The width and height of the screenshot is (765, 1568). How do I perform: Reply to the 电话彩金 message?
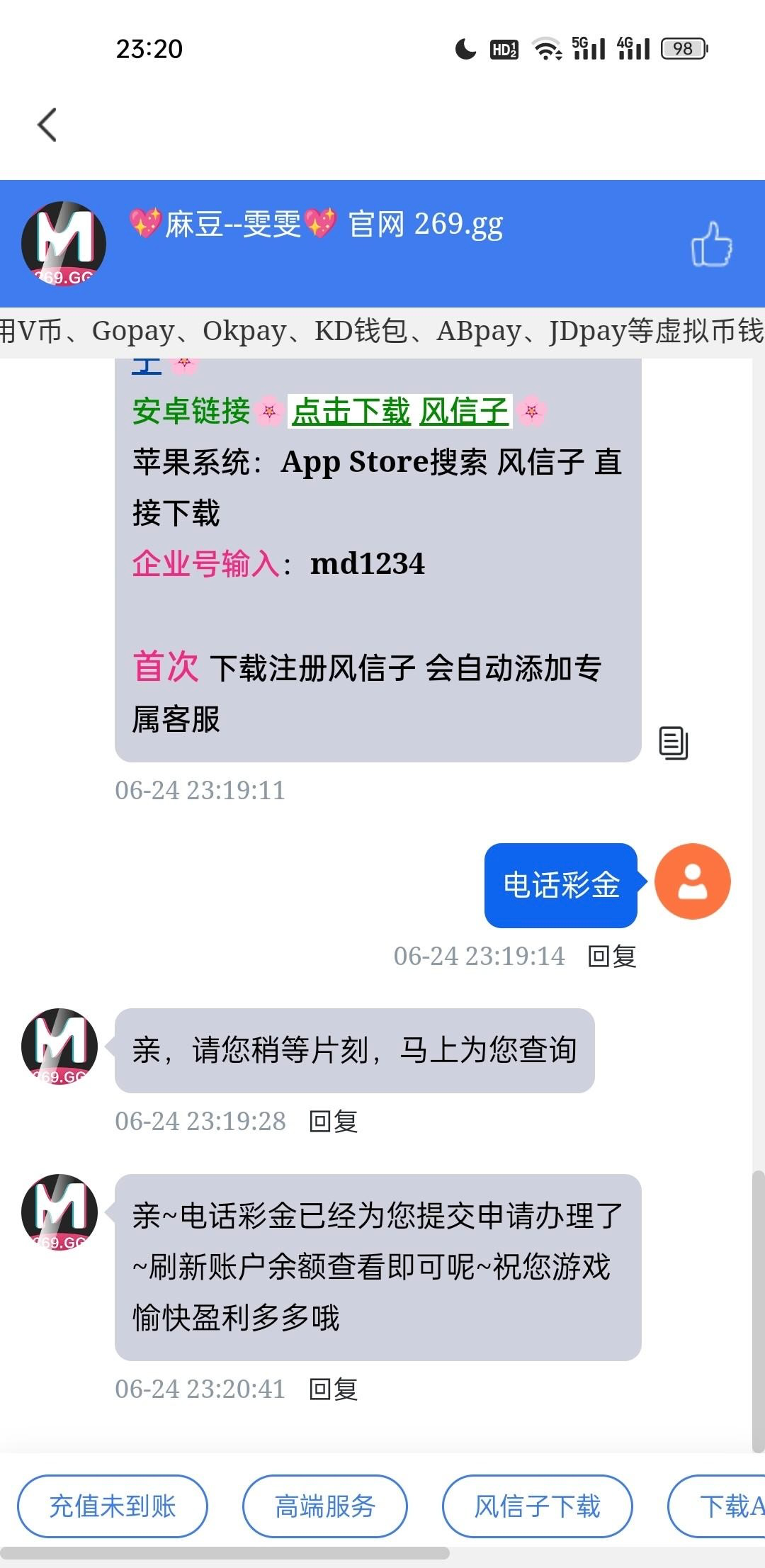click(612, 957)
